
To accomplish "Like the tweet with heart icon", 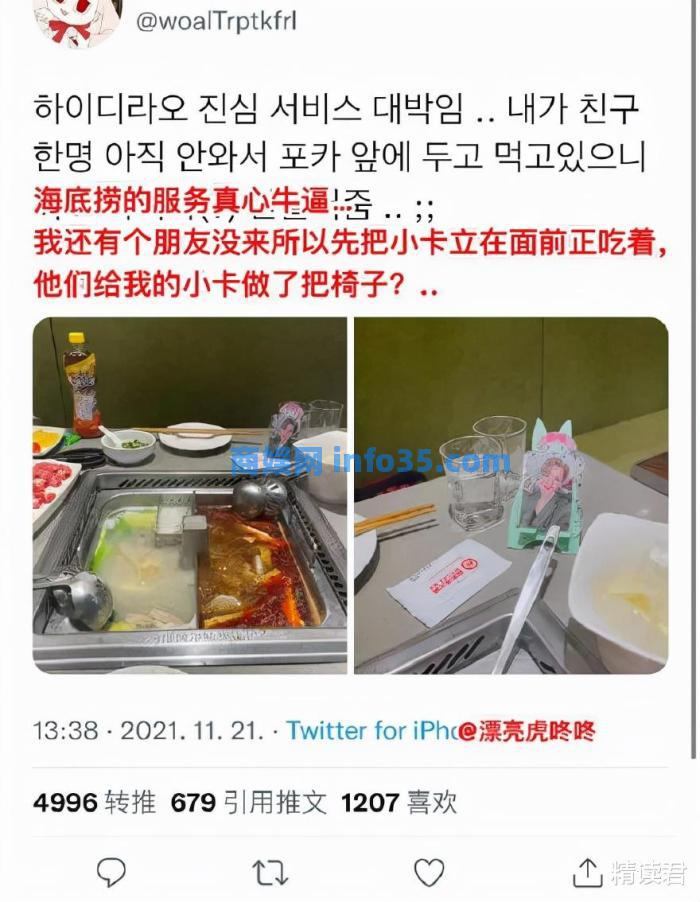I will pos(429,872).
